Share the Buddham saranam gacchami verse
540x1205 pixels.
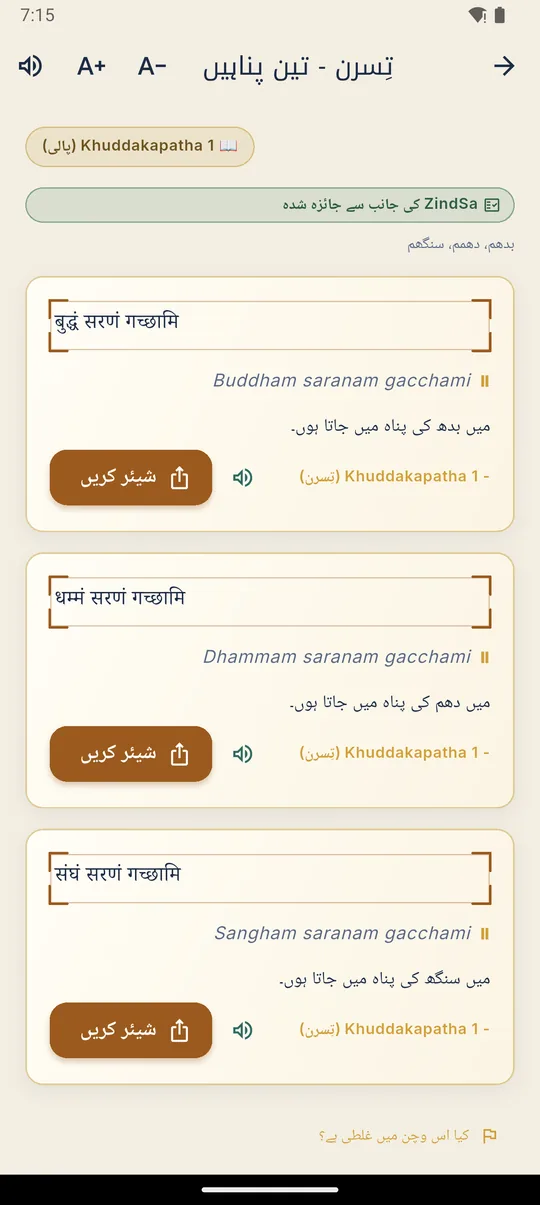coord(131,478)
